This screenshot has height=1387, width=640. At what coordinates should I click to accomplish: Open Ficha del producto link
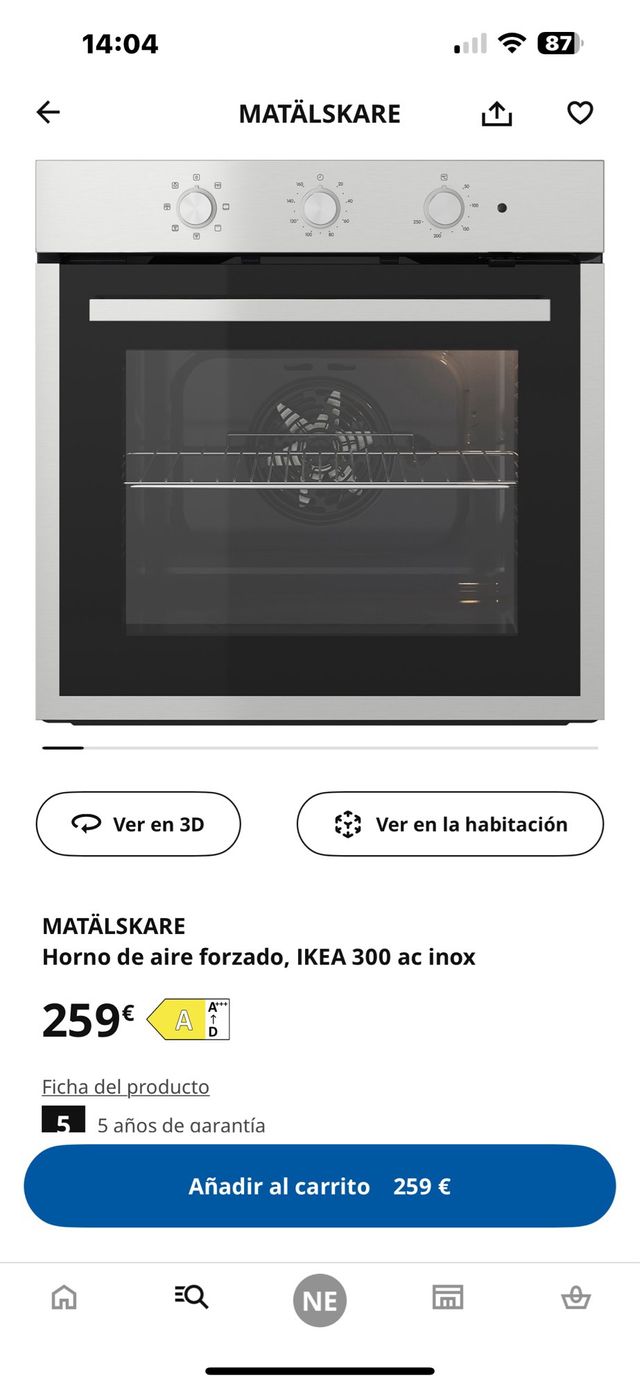125,1086
